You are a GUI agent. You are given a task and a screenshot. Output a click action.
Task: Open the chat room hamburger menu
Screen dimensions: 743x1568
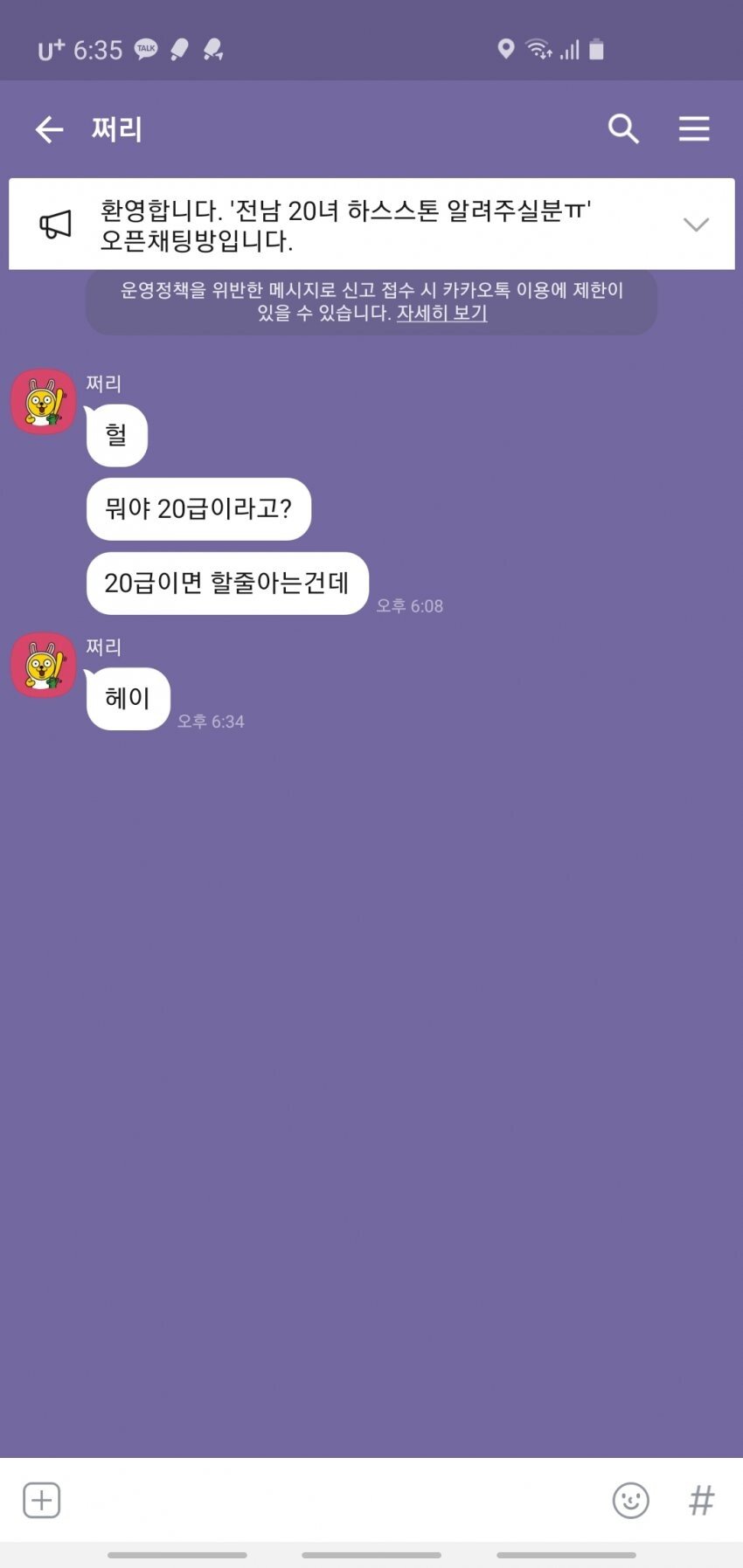694,129
